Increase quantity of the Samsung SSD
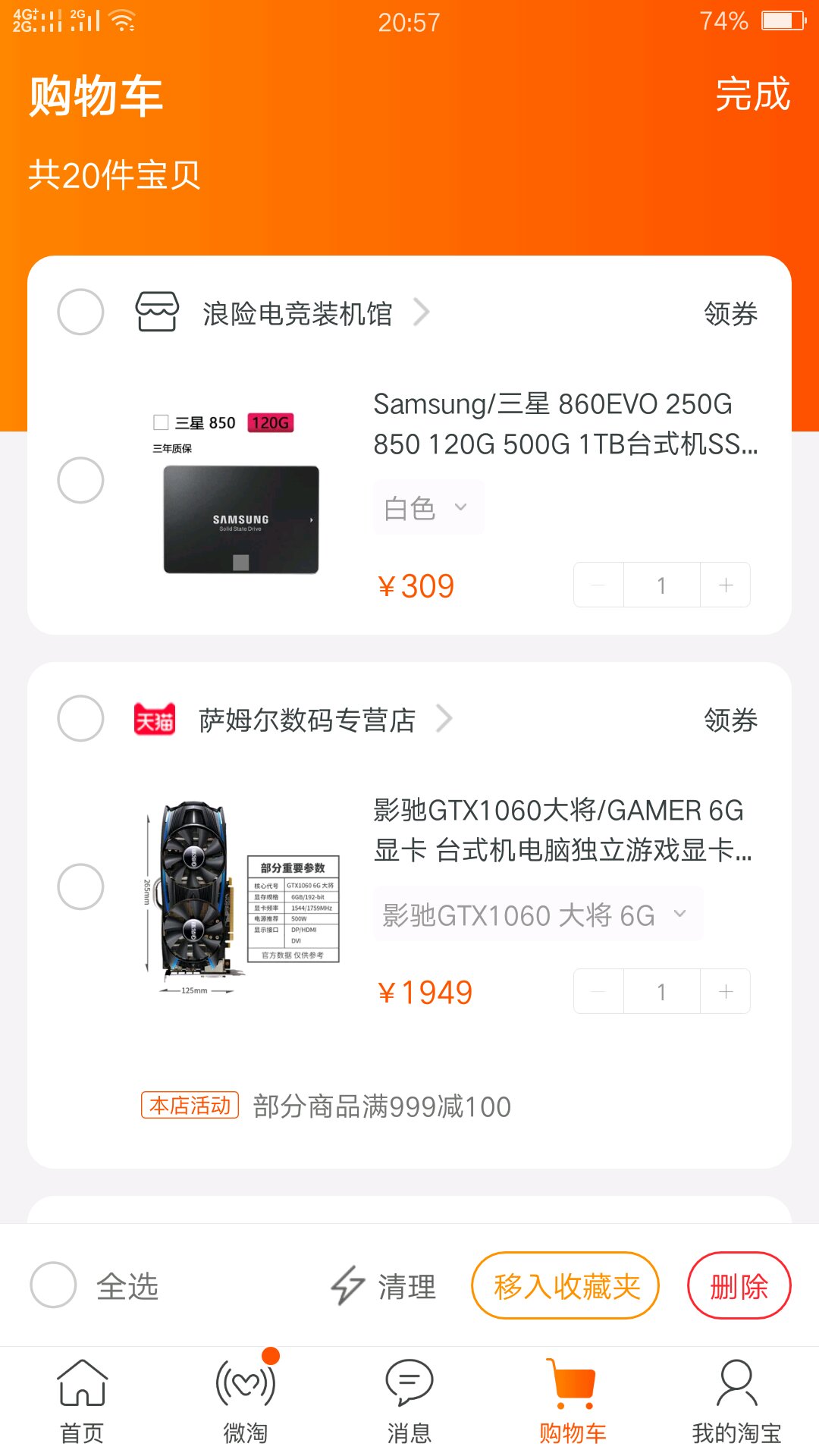Viewport: 819px width, 1456px height. coord(726,585)
